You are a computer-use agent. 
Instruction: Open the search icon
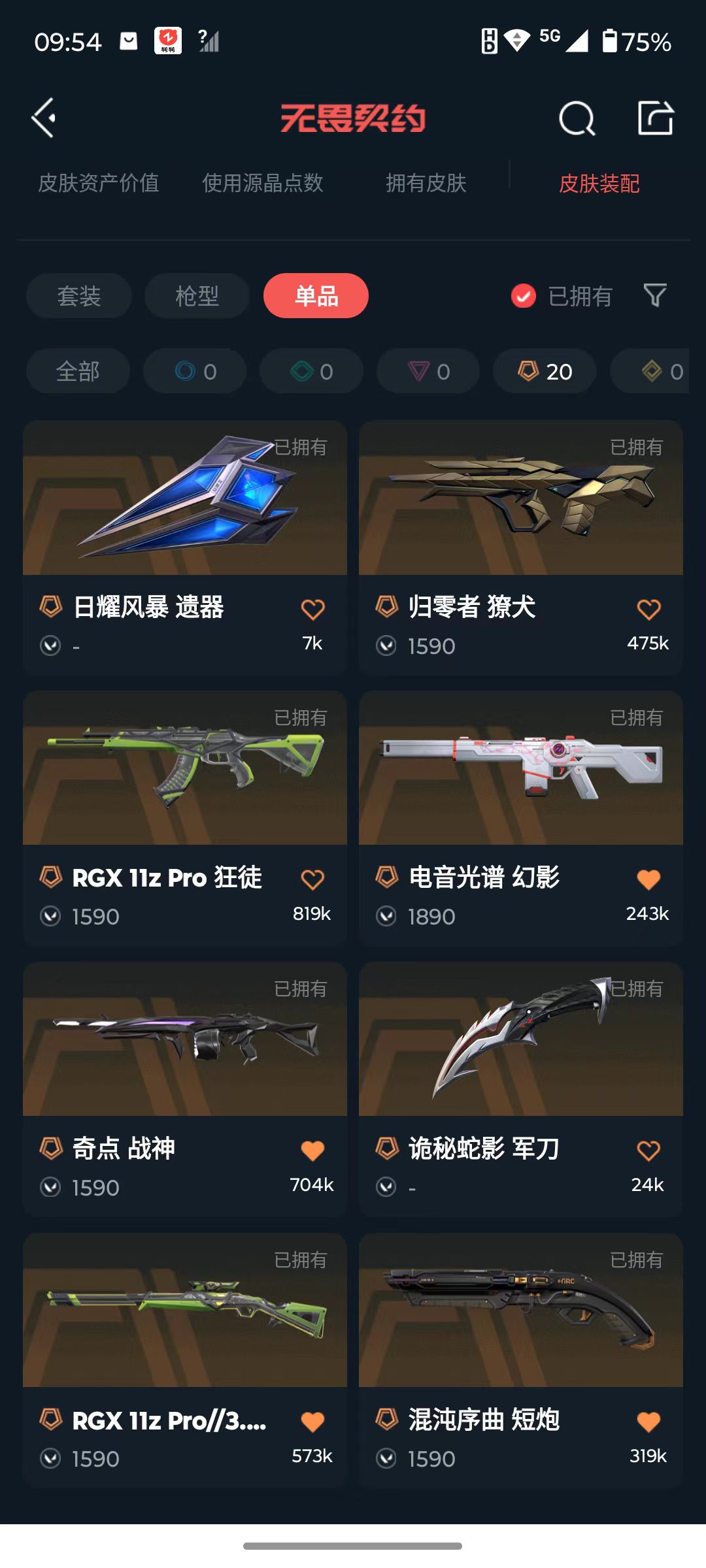point(577,119)
